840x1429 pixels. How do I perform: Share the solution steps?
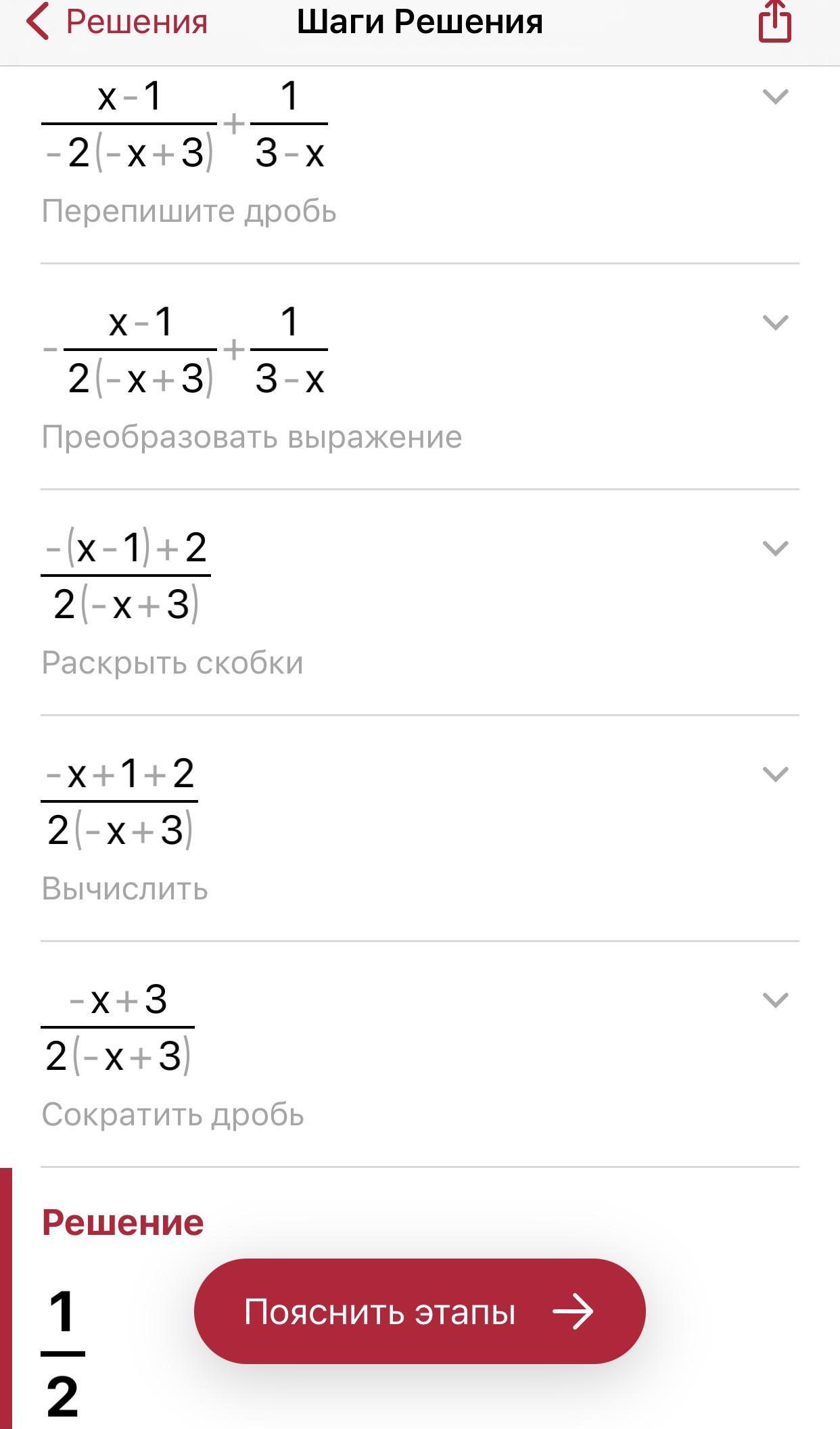(774, 22)
